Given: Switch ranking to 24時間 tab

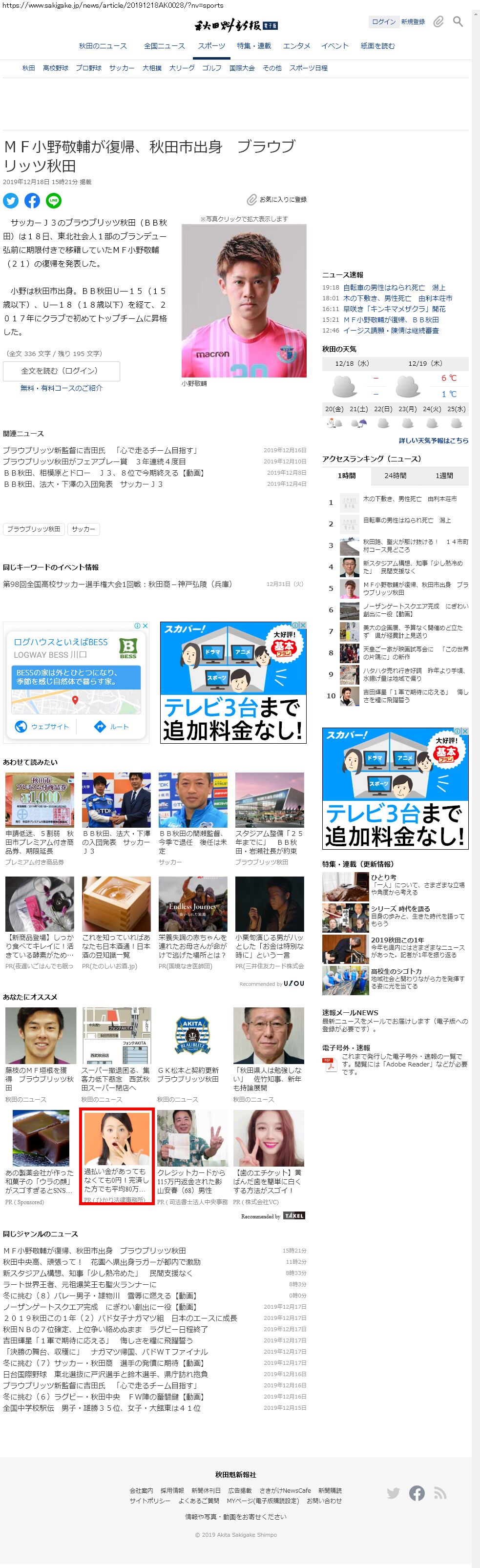Looking at the screenshot, I should click(x=395, y=476).
